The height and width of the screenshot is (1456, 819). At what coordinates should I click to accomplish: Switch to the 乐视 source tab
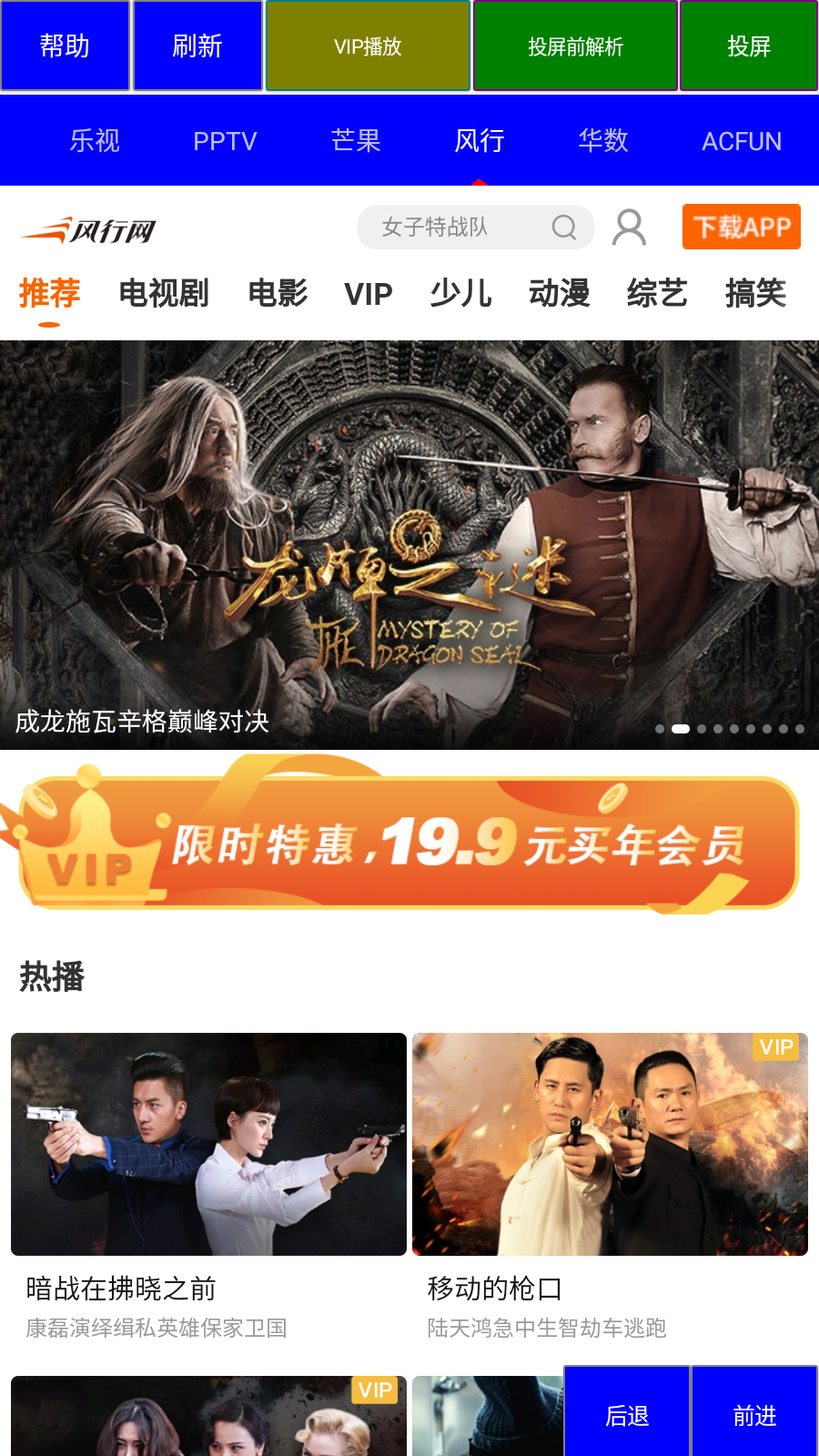tap(95, 141)
